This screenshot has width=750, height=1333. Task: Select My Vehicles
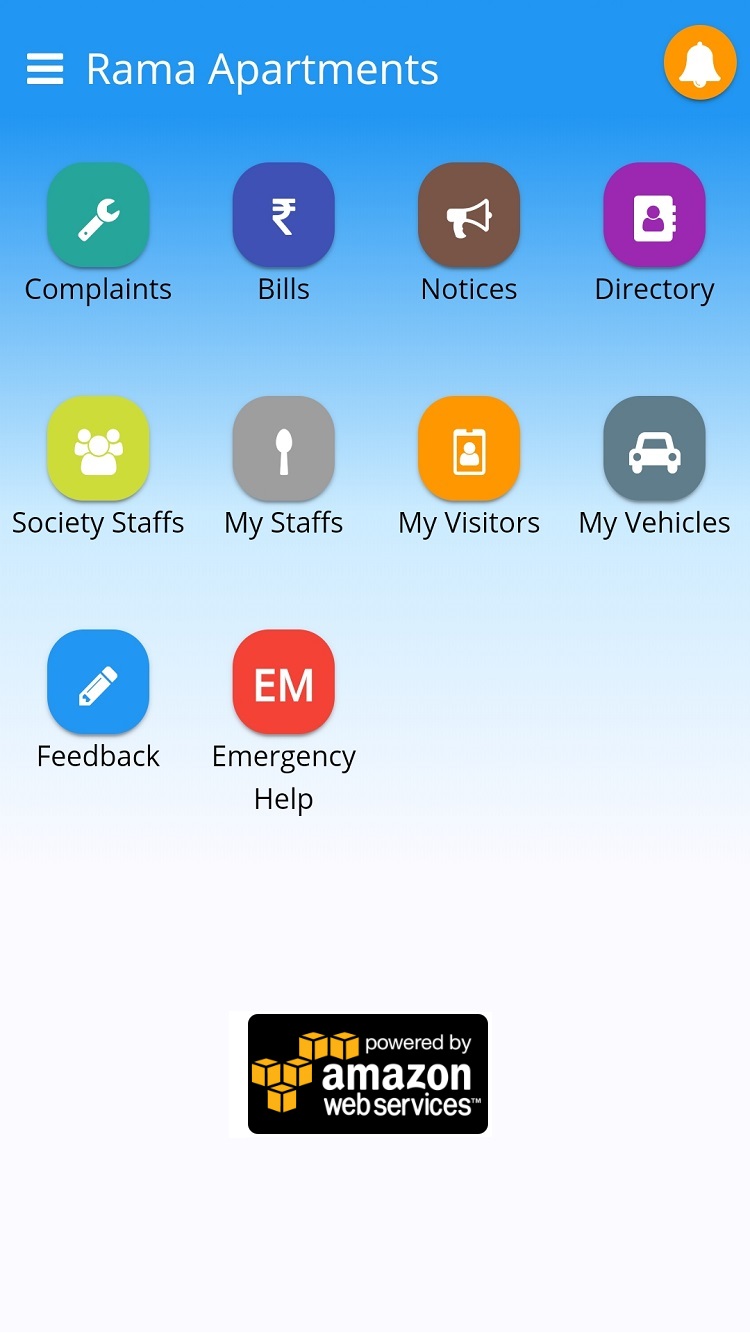(x=654, y=449)
